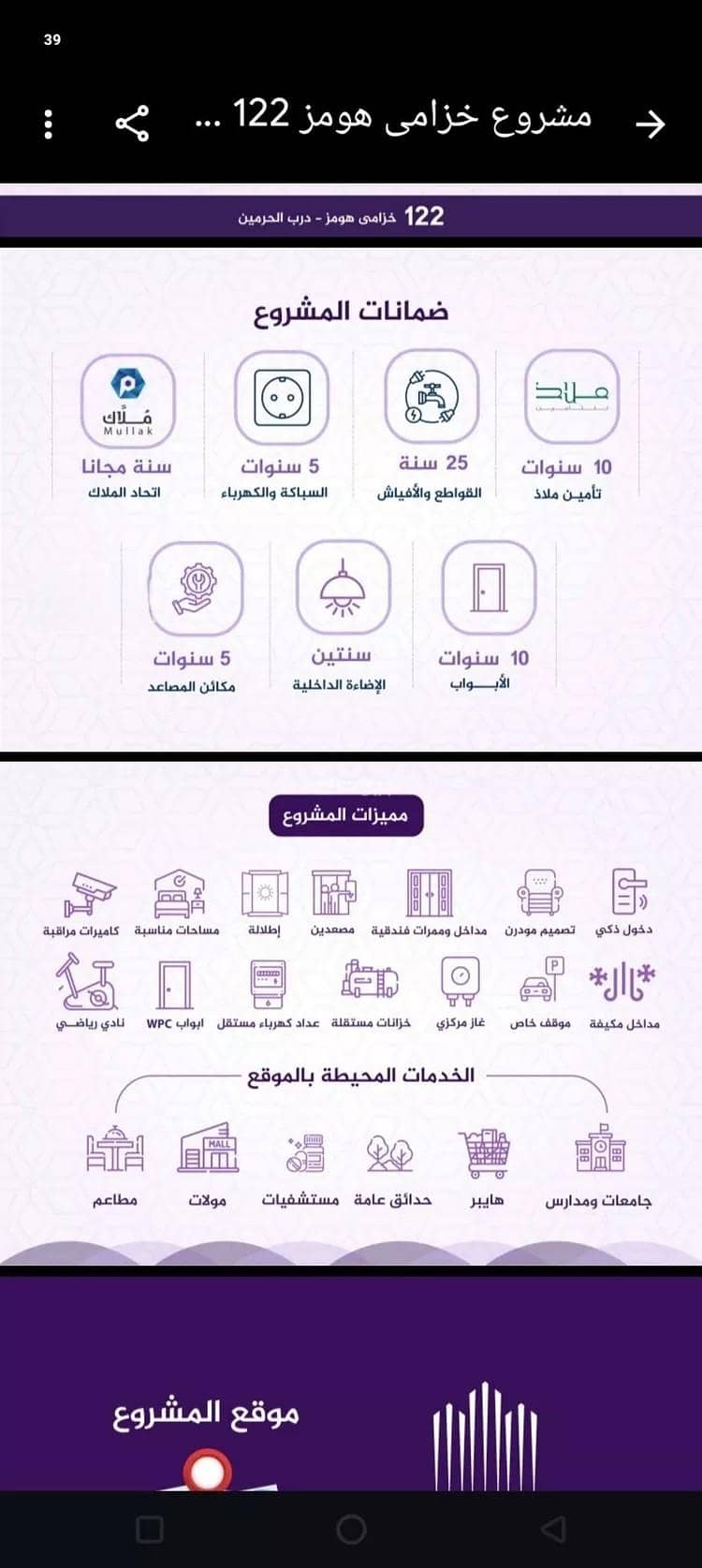
Task: Go to the home screen
Action: click(351, 1530)
